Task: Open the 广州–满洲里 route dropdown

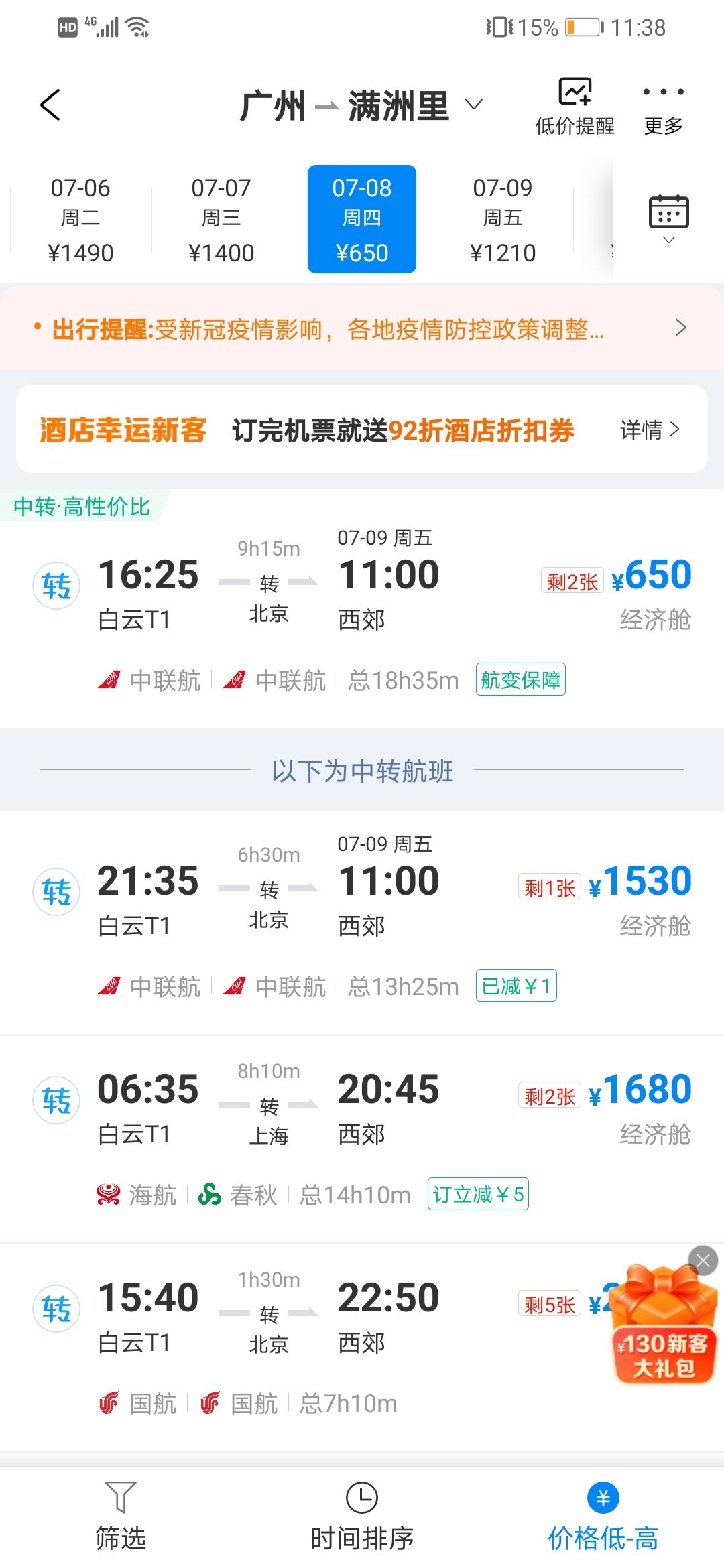Action: click(361, 106)
